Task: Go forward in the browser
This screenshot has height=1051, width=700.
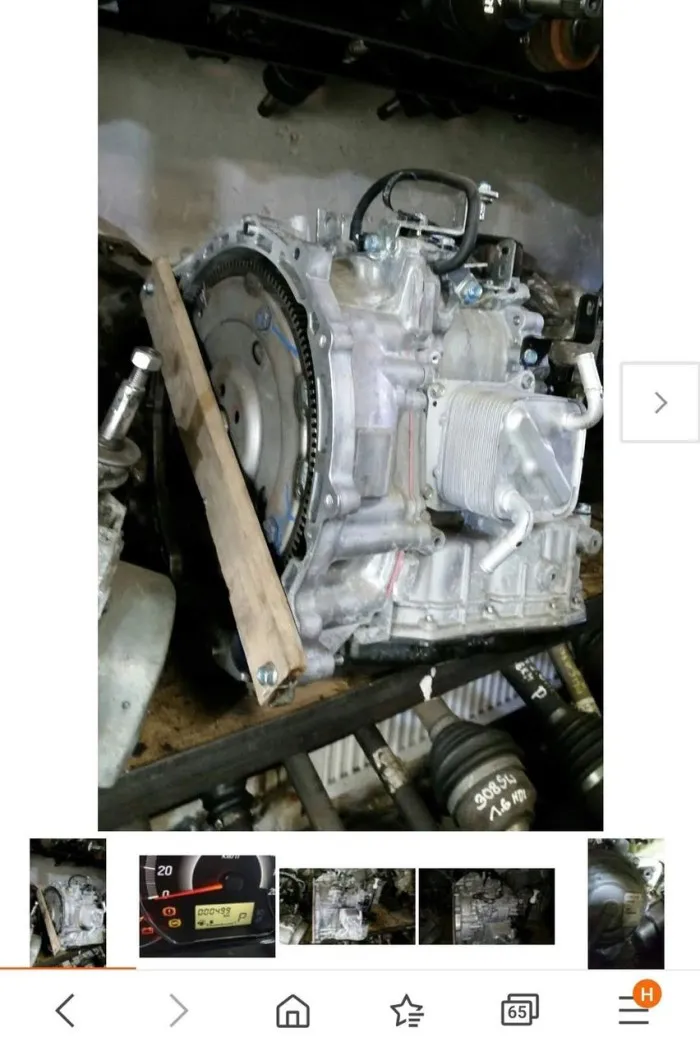Action: click(179, 1010)
